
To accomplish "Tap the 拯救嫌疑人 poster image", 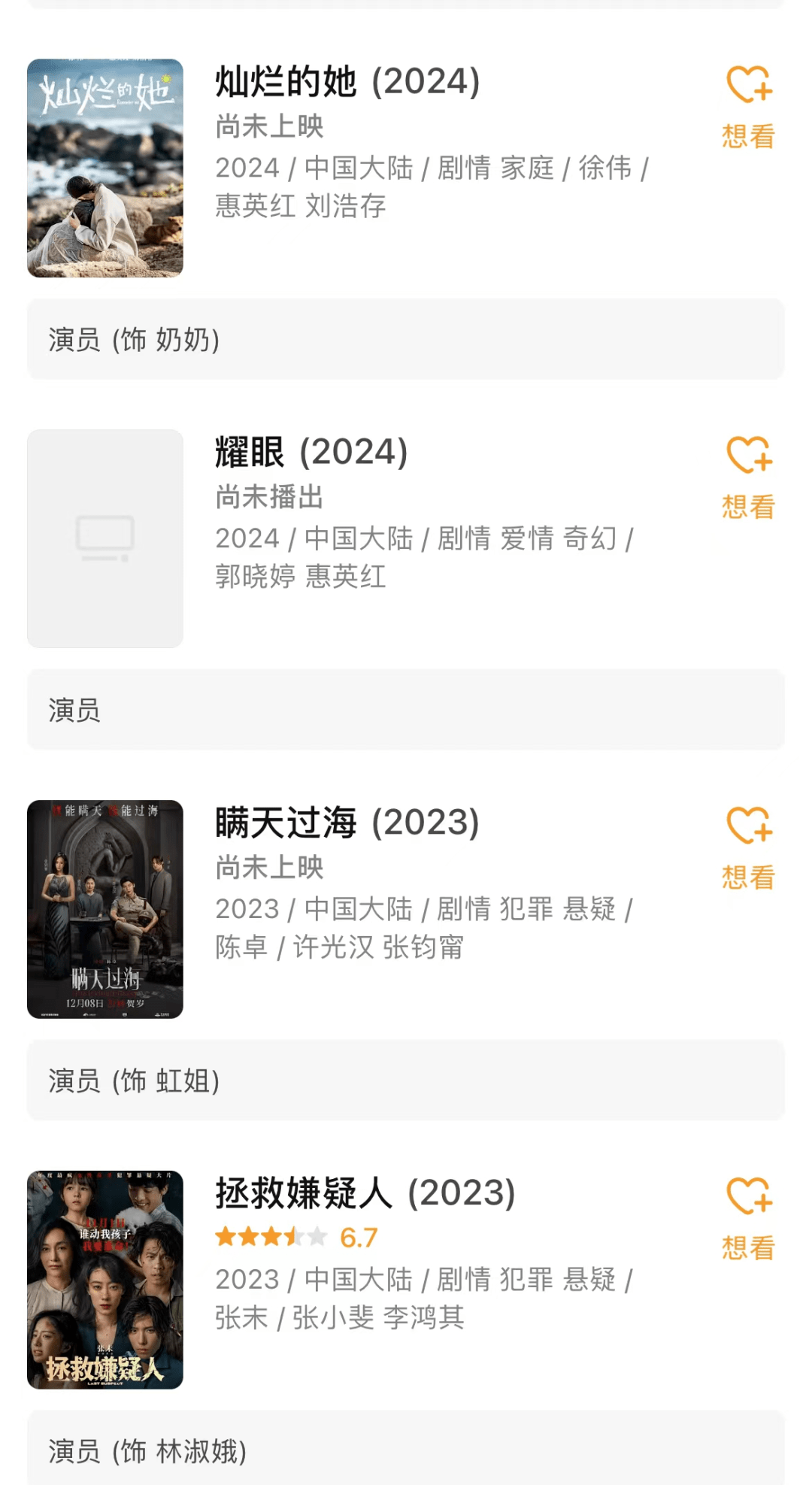I will pos(105,1280).
